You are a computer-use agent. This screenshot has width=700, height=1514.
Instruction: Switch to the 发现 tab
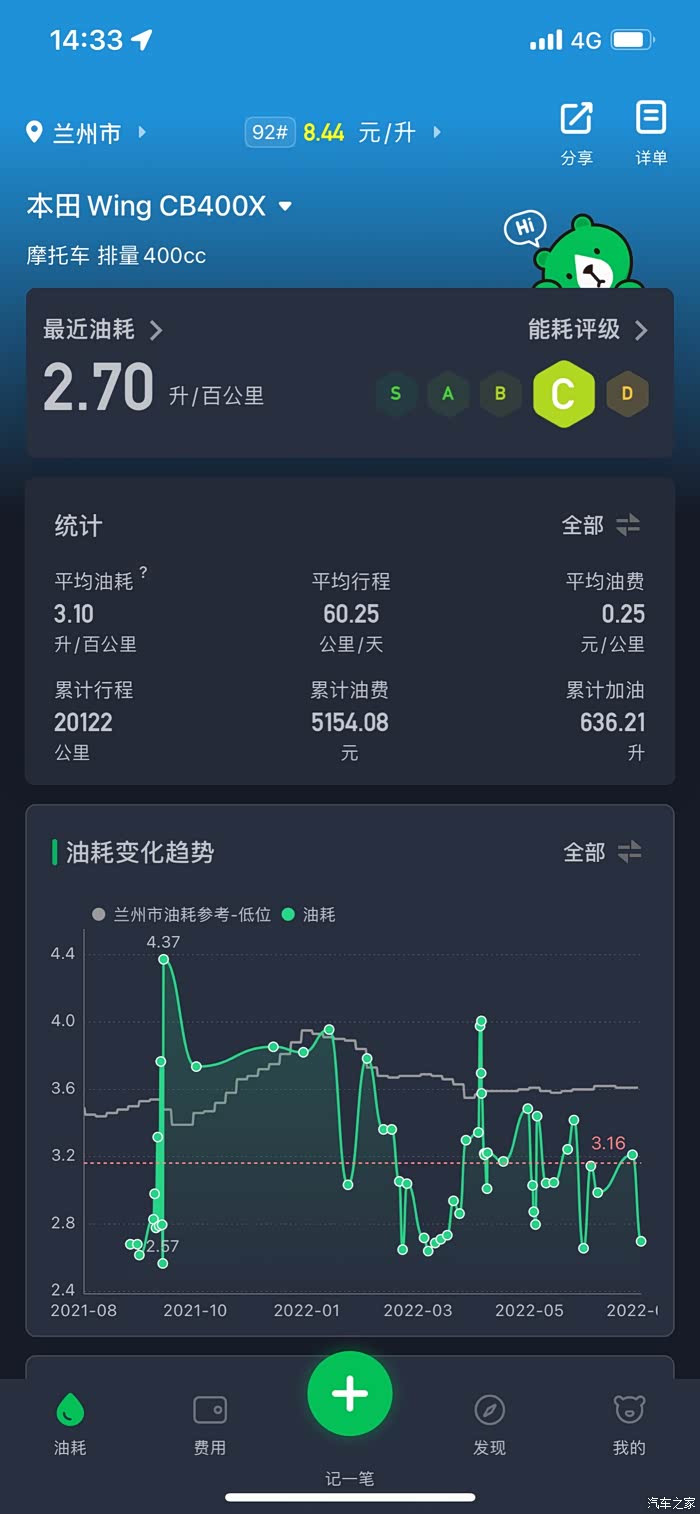tap(489, 1424)
